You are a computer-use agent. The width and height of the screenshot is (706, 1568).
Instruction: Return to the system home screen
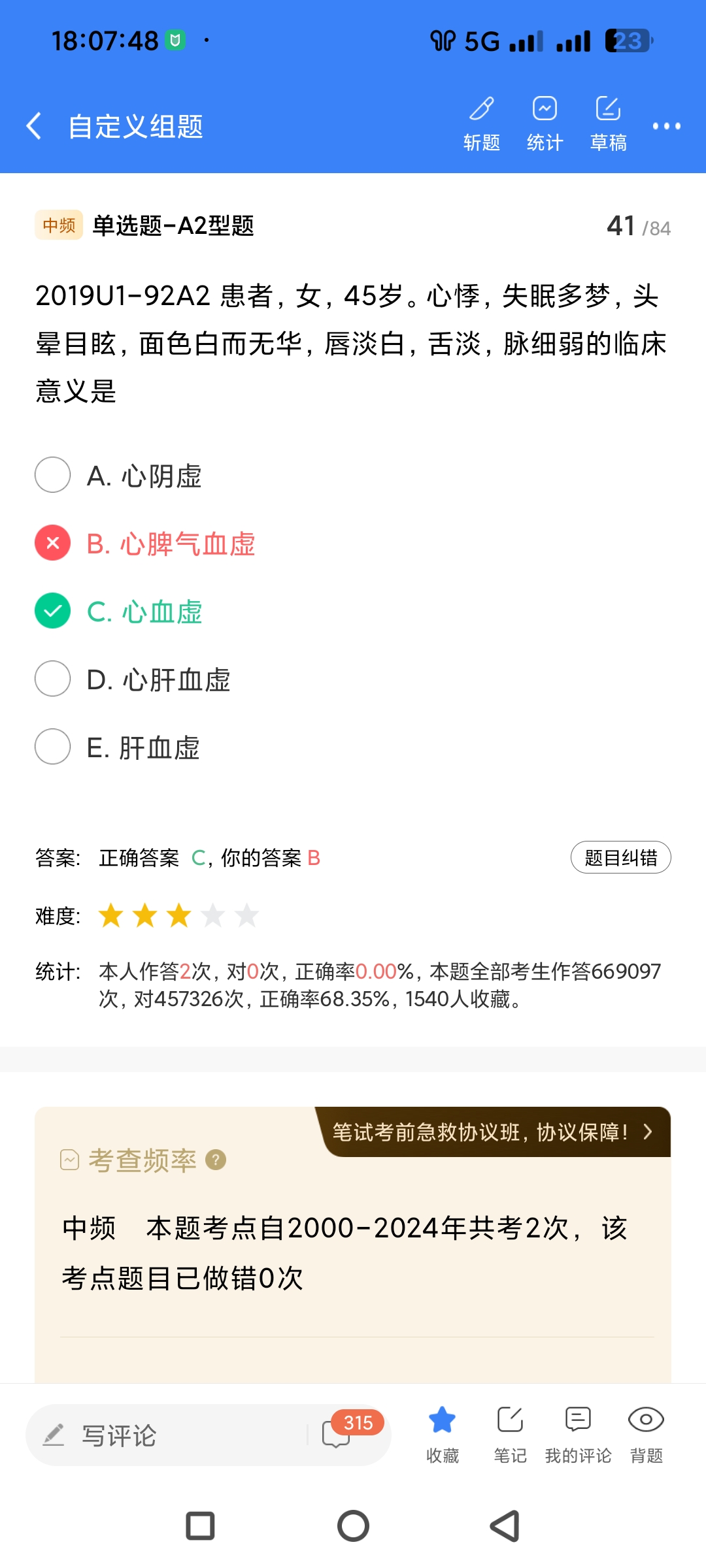(x=353, y=1526)
